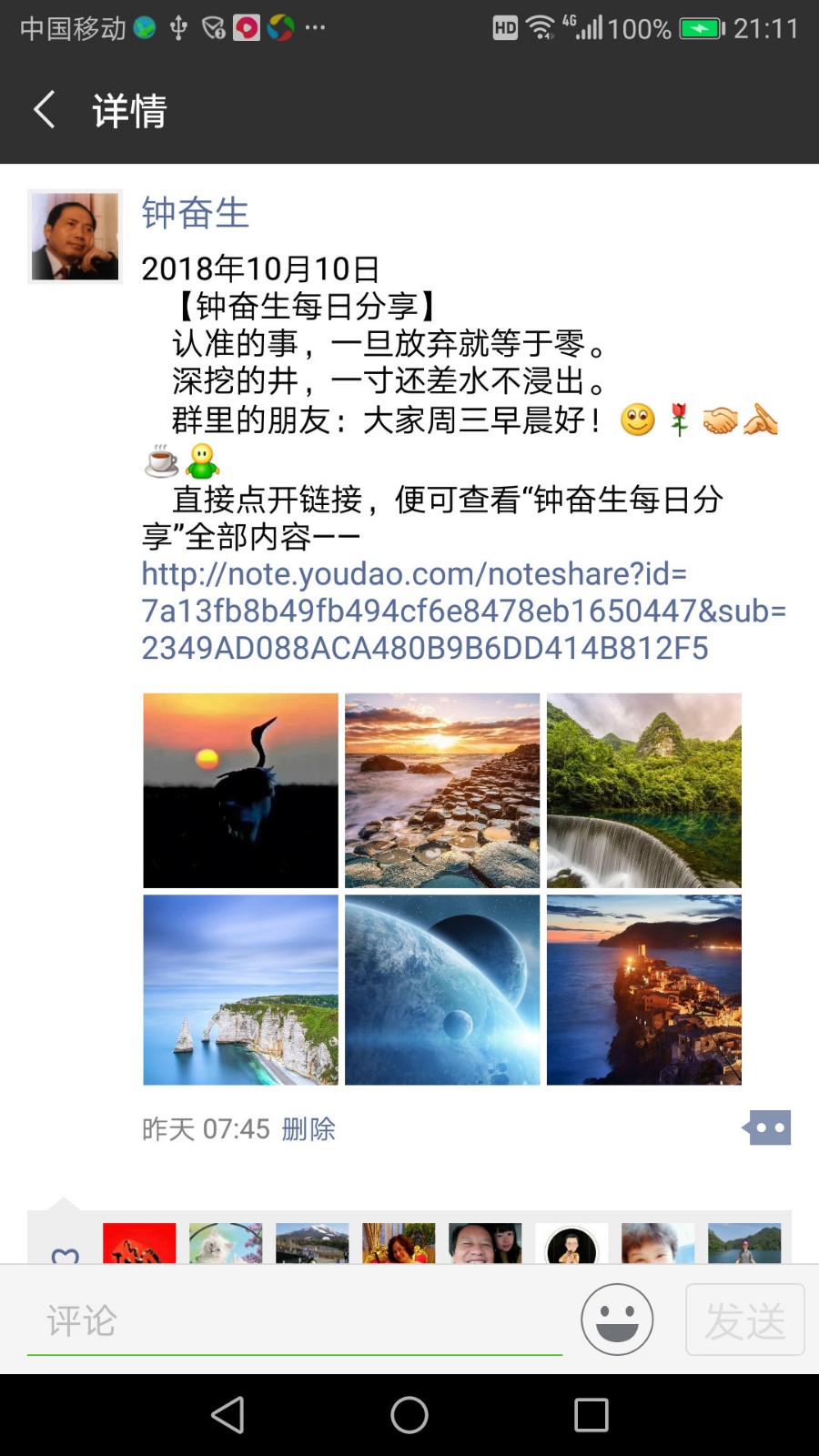The image size is (819, 1456).
Task: Open the emoji picker smiley
Action: coord(617,1319)
